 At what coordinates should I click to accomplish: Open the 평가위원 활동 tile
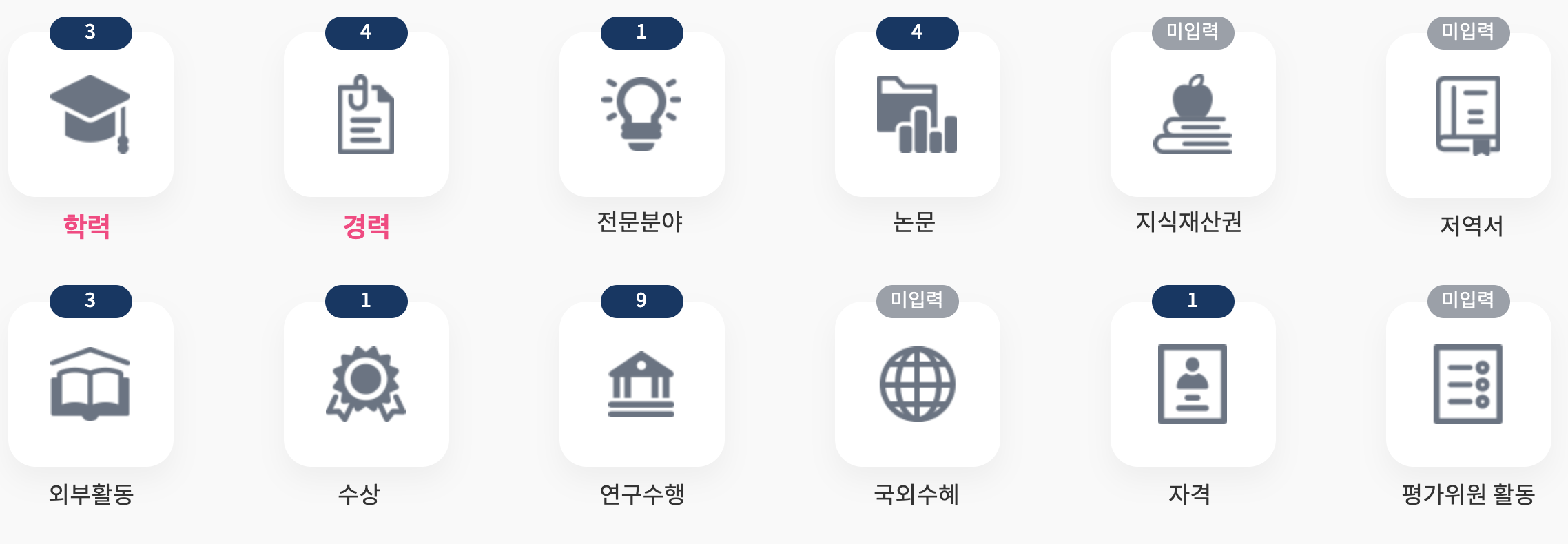pyautogui.click(x=1468, y=384)
